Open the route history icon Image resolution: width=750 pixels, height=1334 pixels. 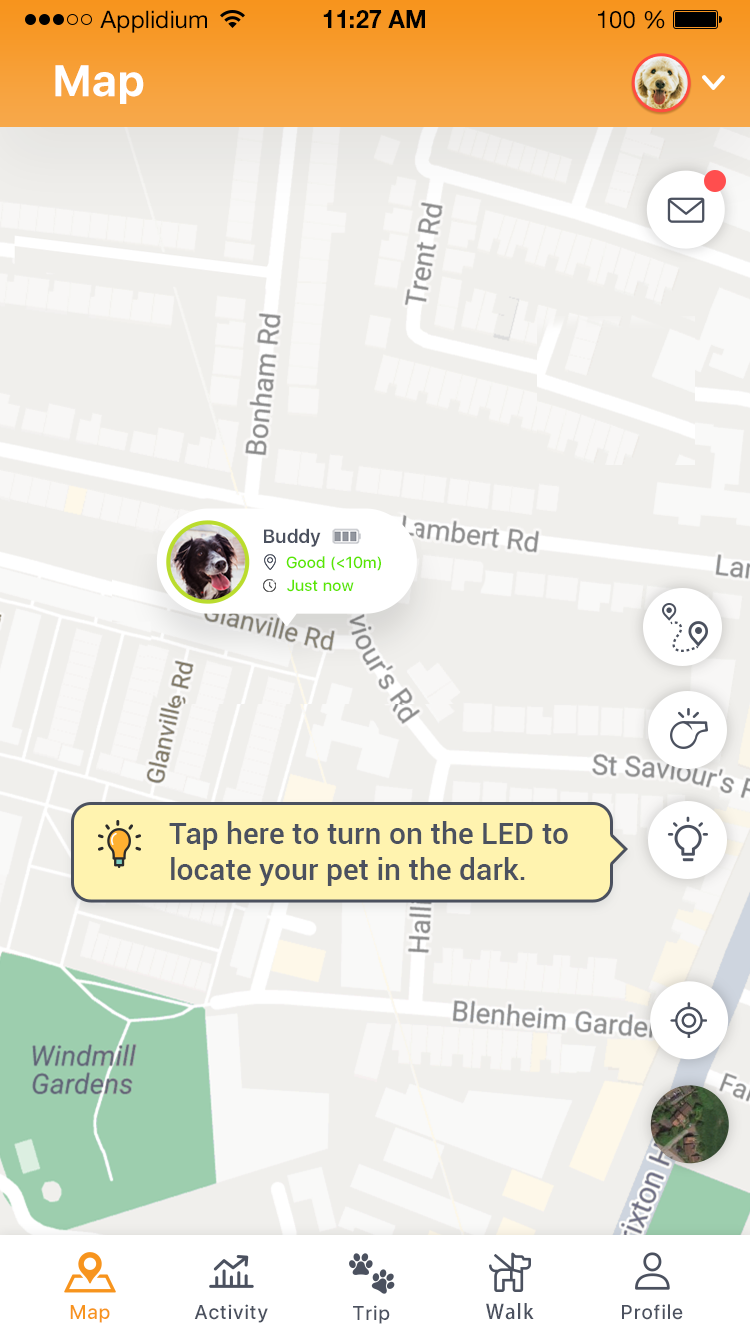coord(684,628)
